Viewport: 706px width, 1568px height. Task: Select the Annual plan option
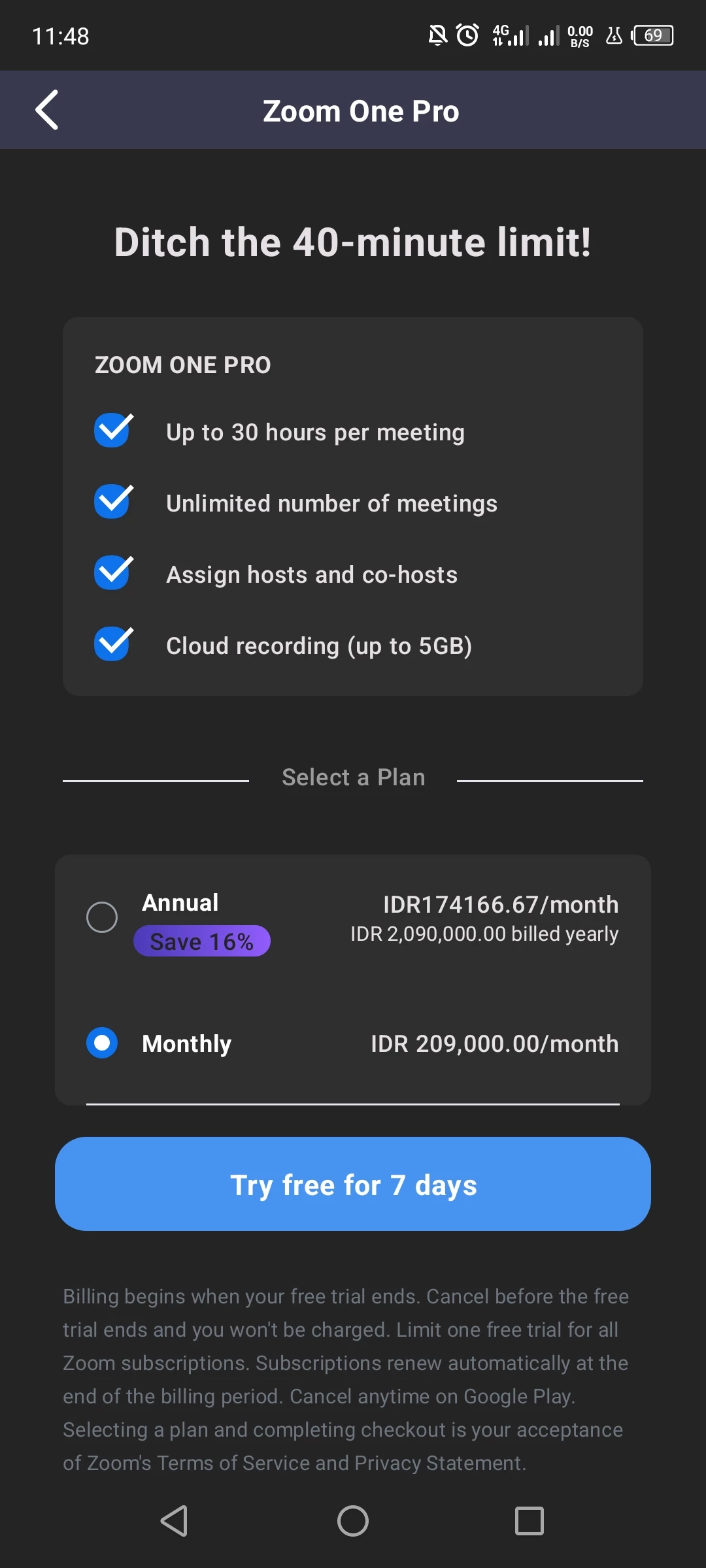click(x=102, y=917)
